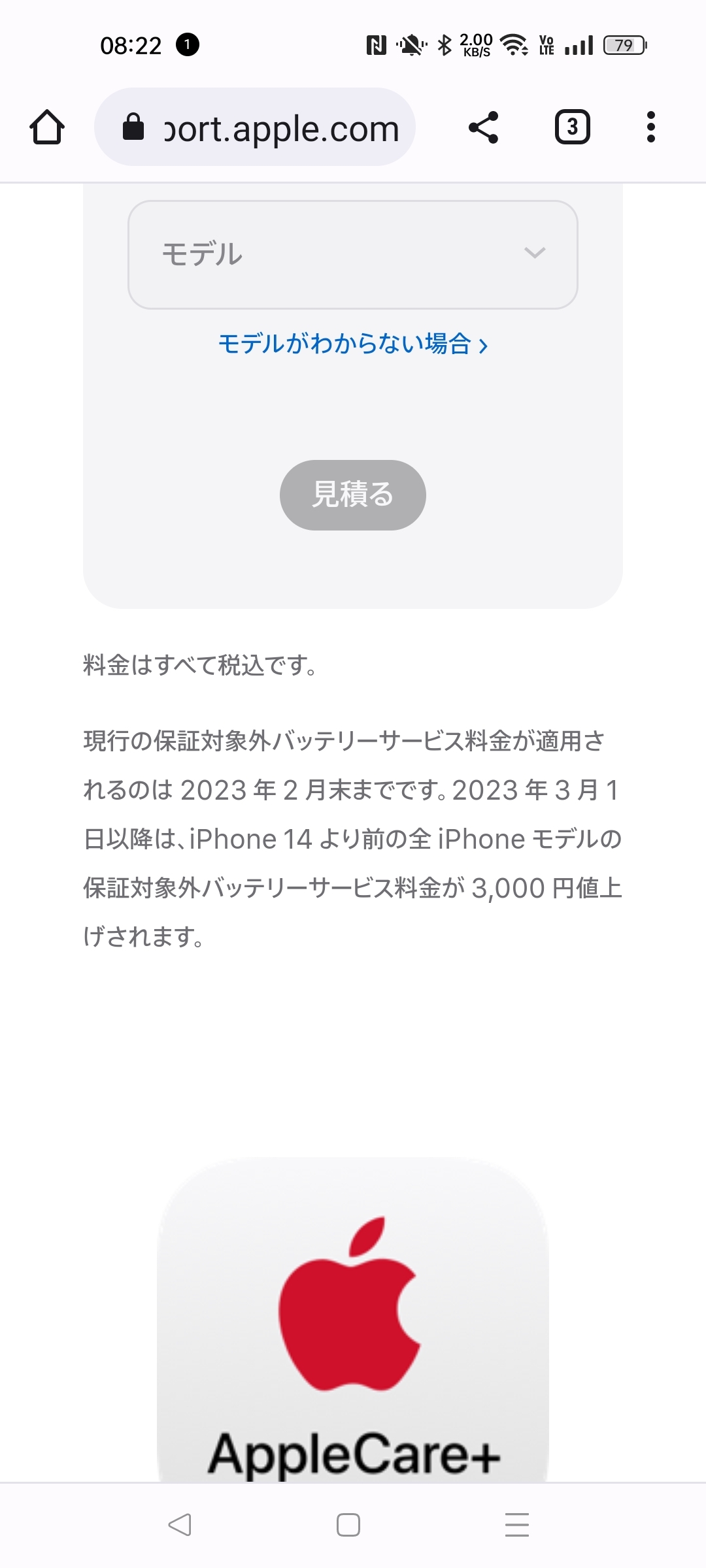Tap the 見積る estimate button

pyautogui.click(x=353, y=495)
